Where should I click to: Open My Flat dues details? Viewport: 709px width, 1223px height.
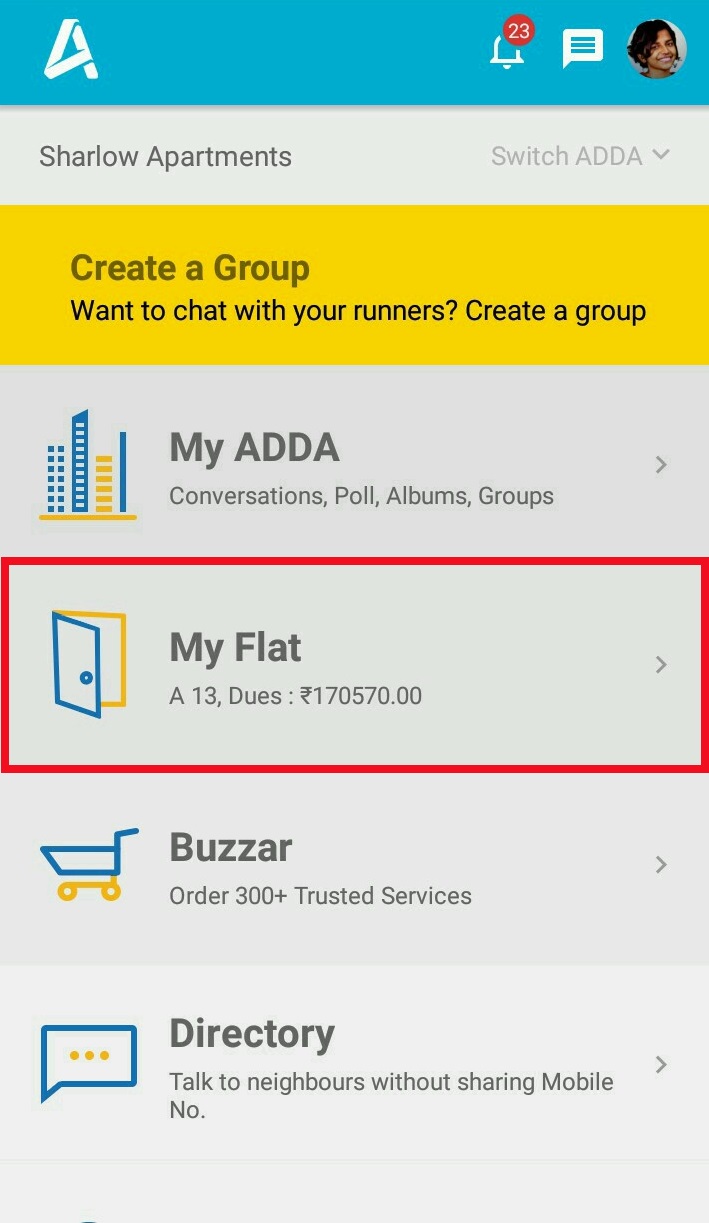coord(354,665)
